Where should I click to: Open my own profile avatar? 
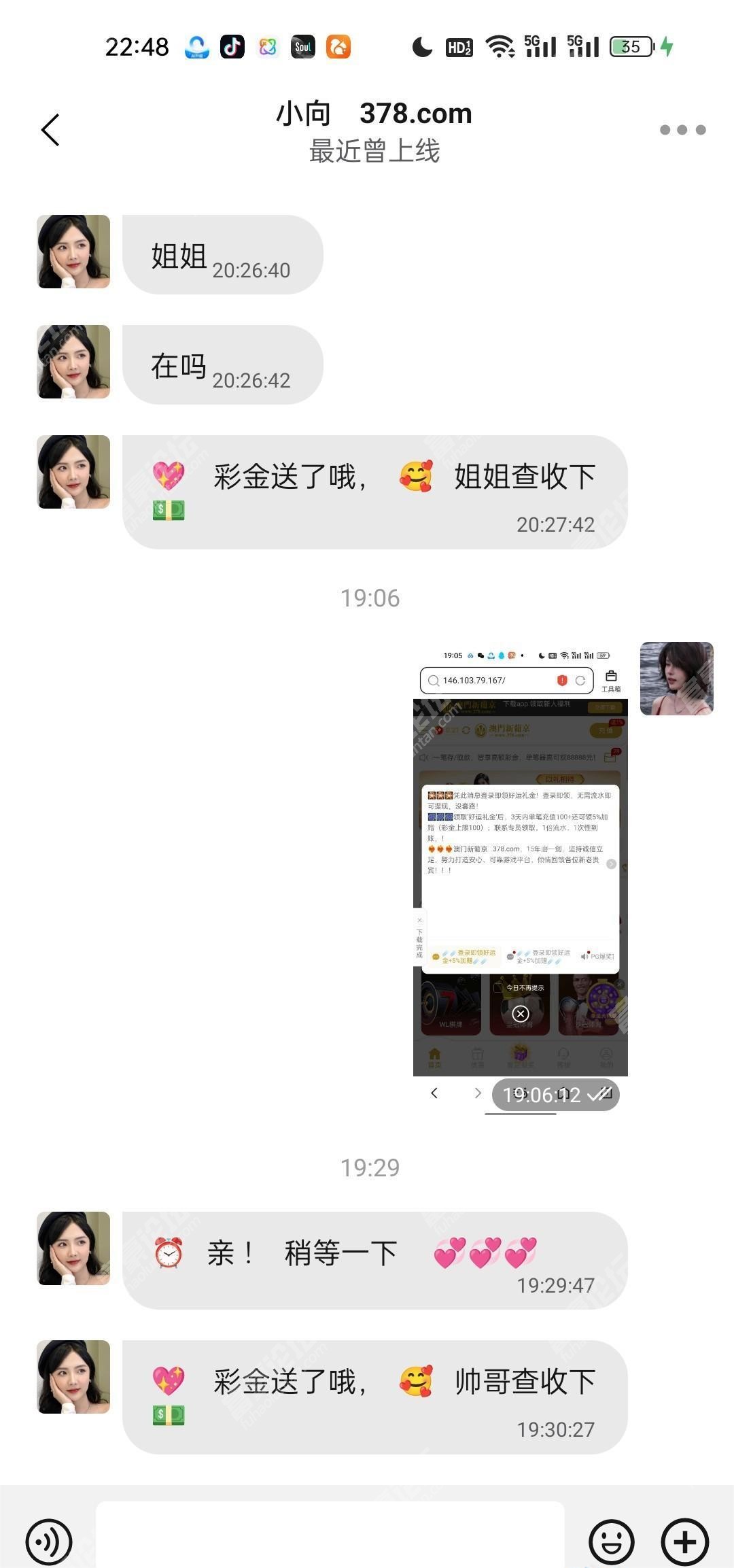coord(676,679)
